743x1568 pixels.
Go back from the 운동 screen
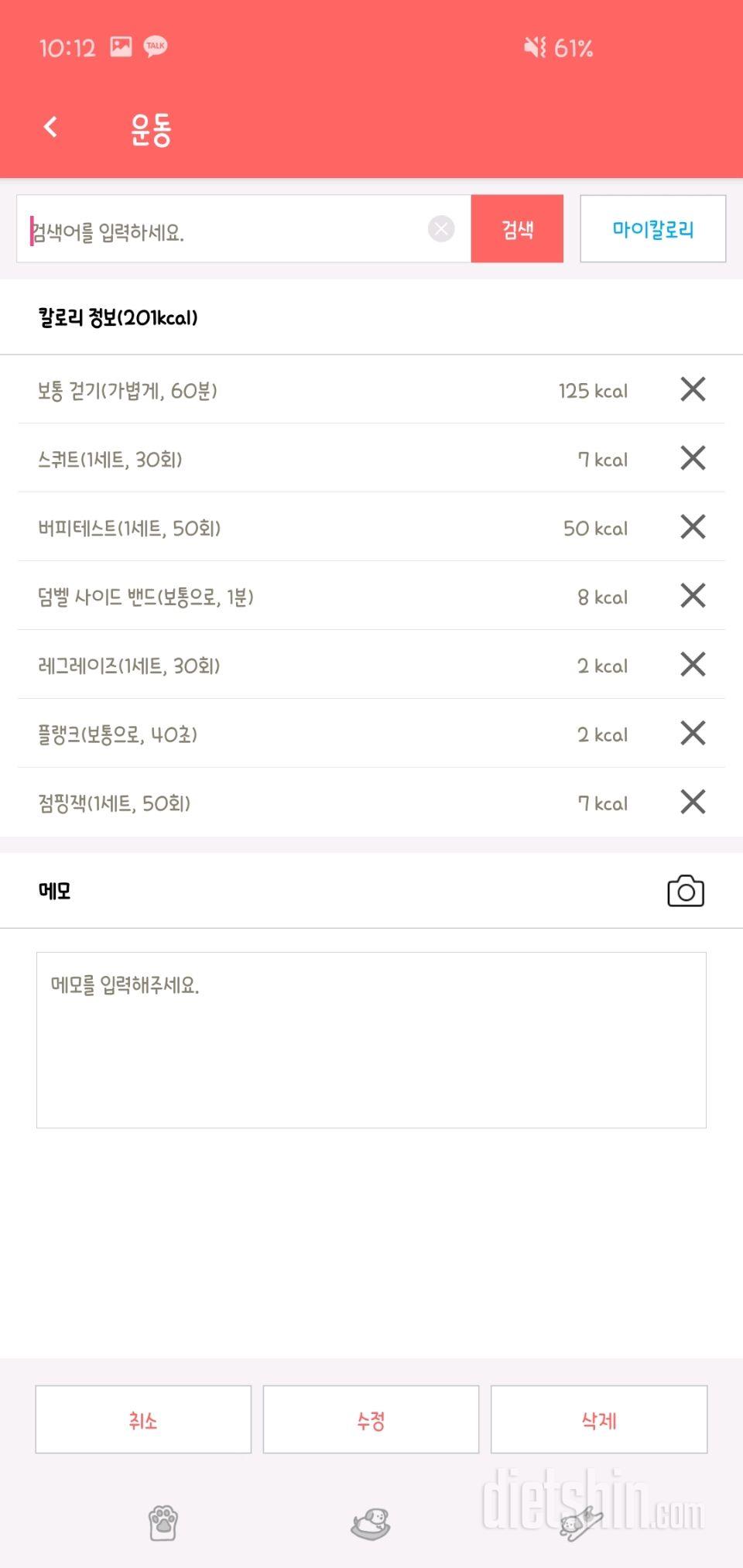pos(51,127)
